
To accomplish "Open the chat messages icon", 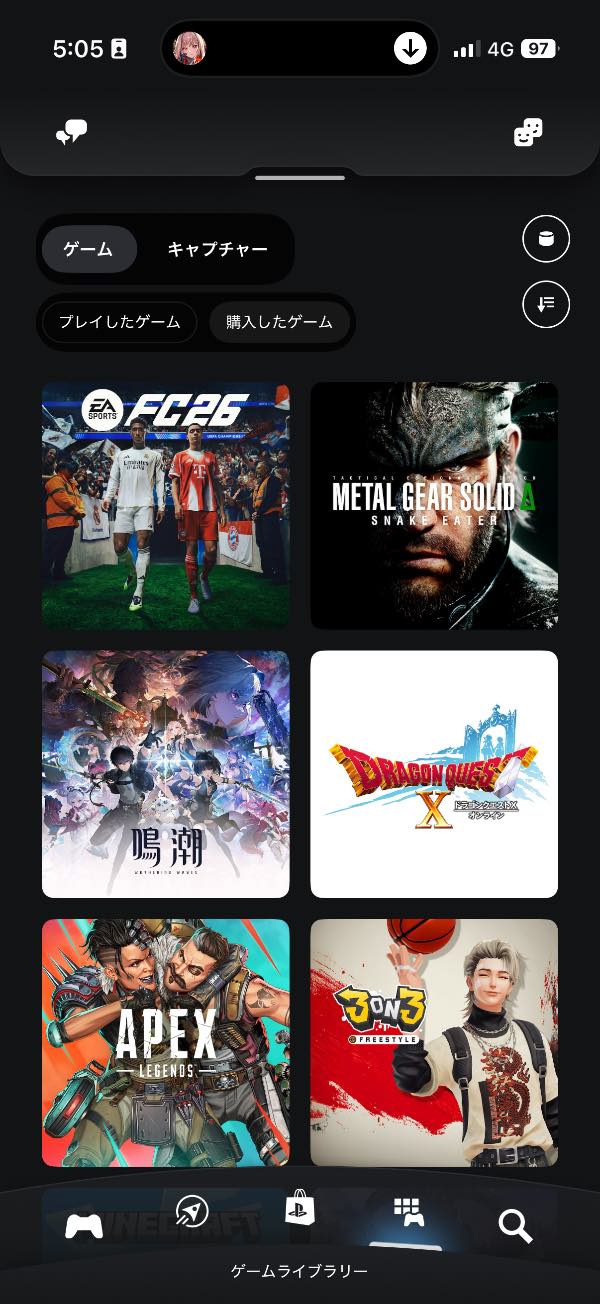I will (71, 132).
